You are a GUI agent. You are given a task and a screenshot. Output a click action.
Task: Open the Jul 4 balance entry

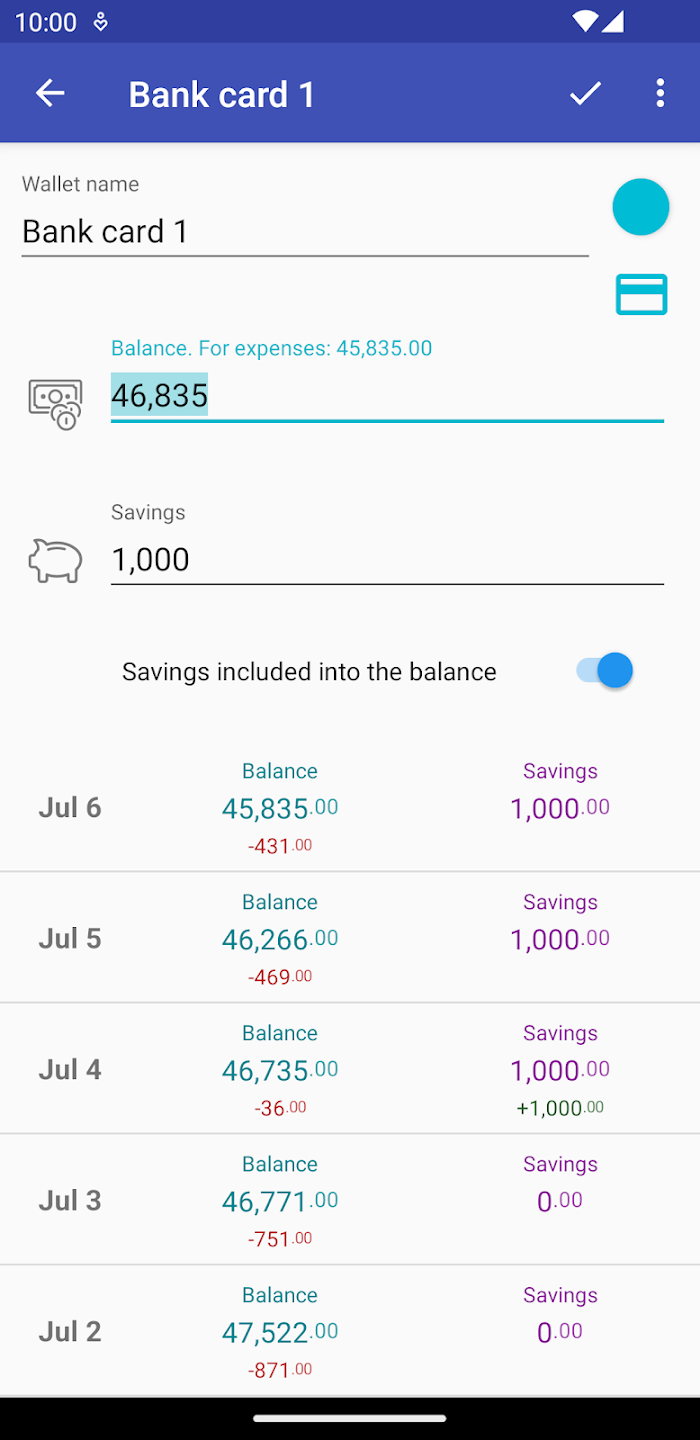click(x=350, y=1069)
